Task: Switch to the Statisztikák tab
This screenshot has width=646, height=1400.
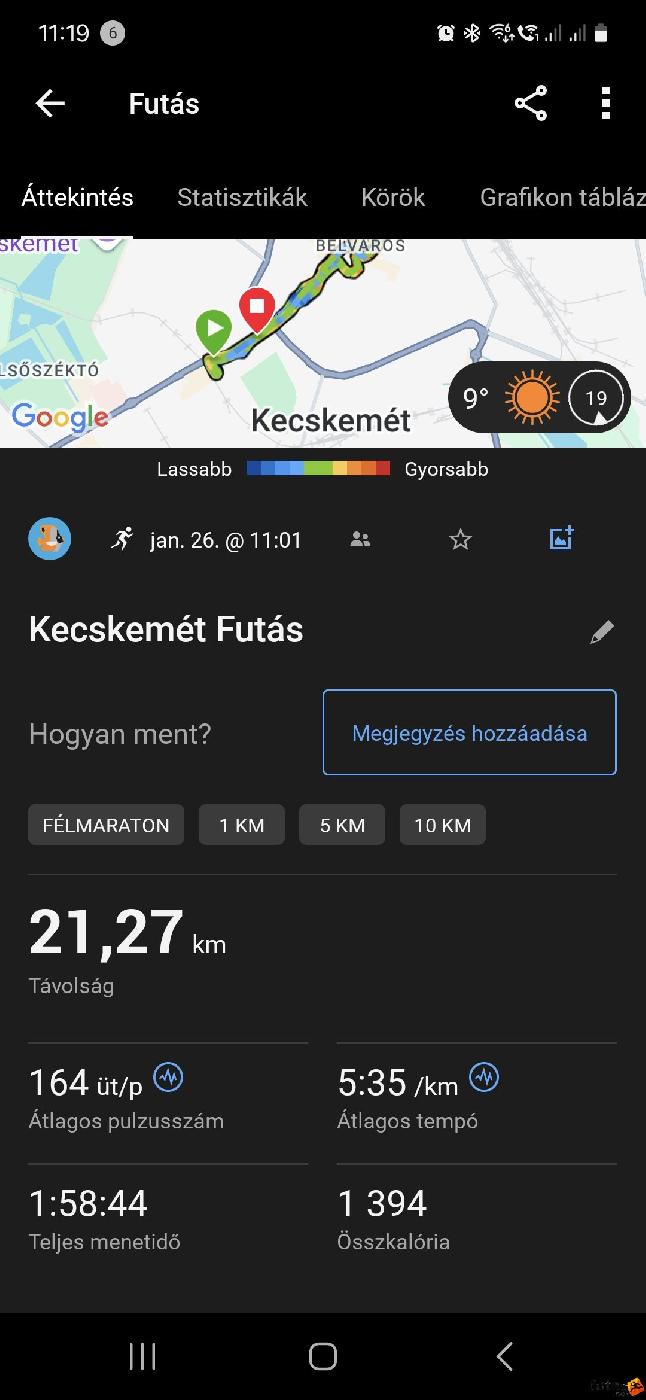Action: tap(242, 197)
